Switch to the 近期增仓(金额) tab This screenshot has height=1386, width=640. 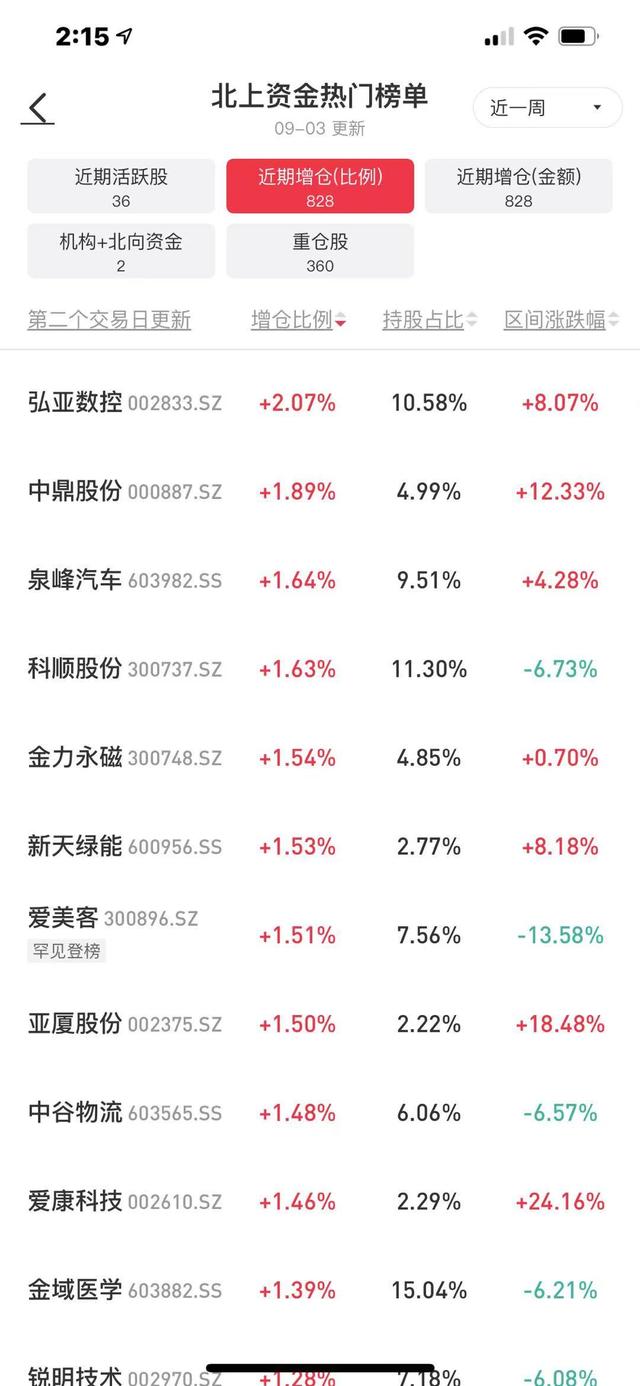click(x=518, y=186)
